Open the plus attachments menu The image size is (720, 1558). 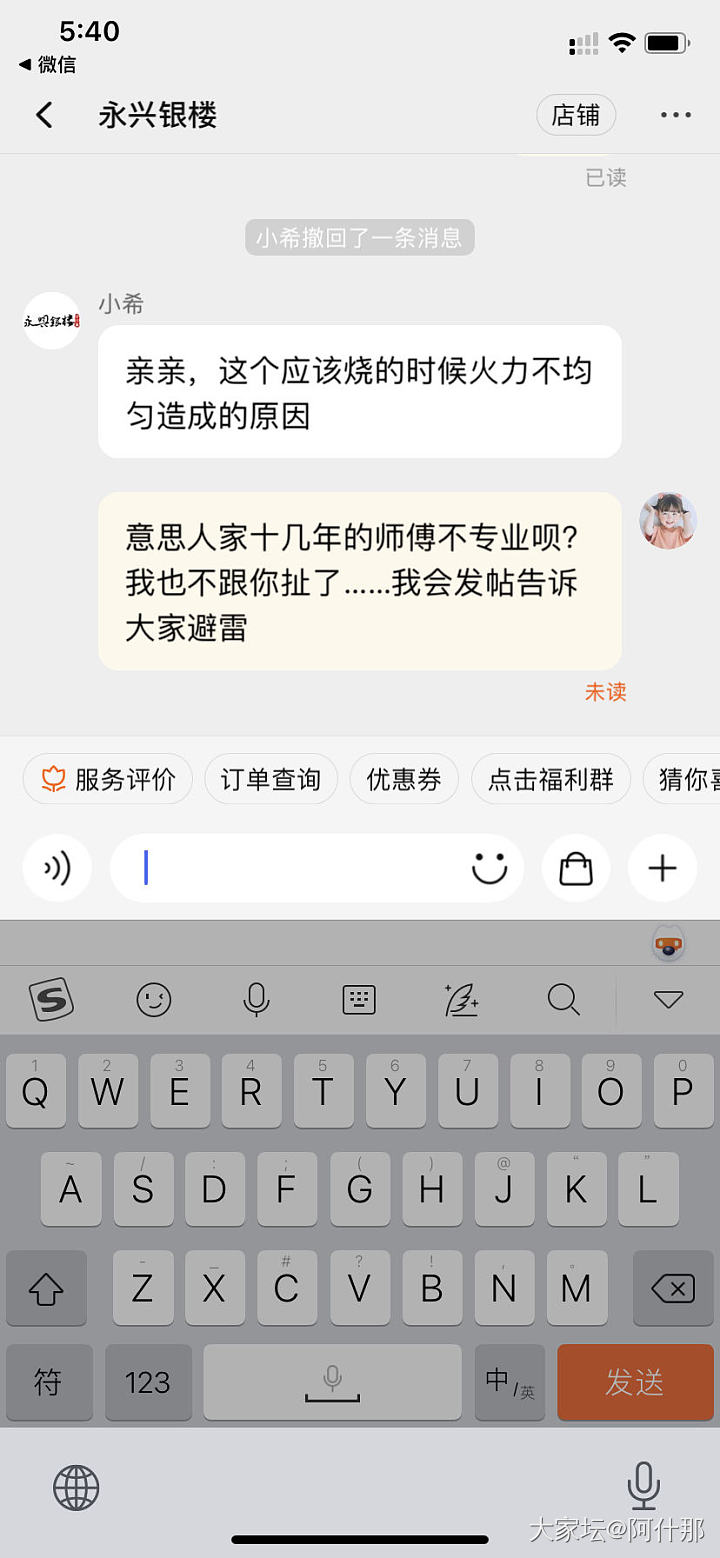(x=662, y=868)
